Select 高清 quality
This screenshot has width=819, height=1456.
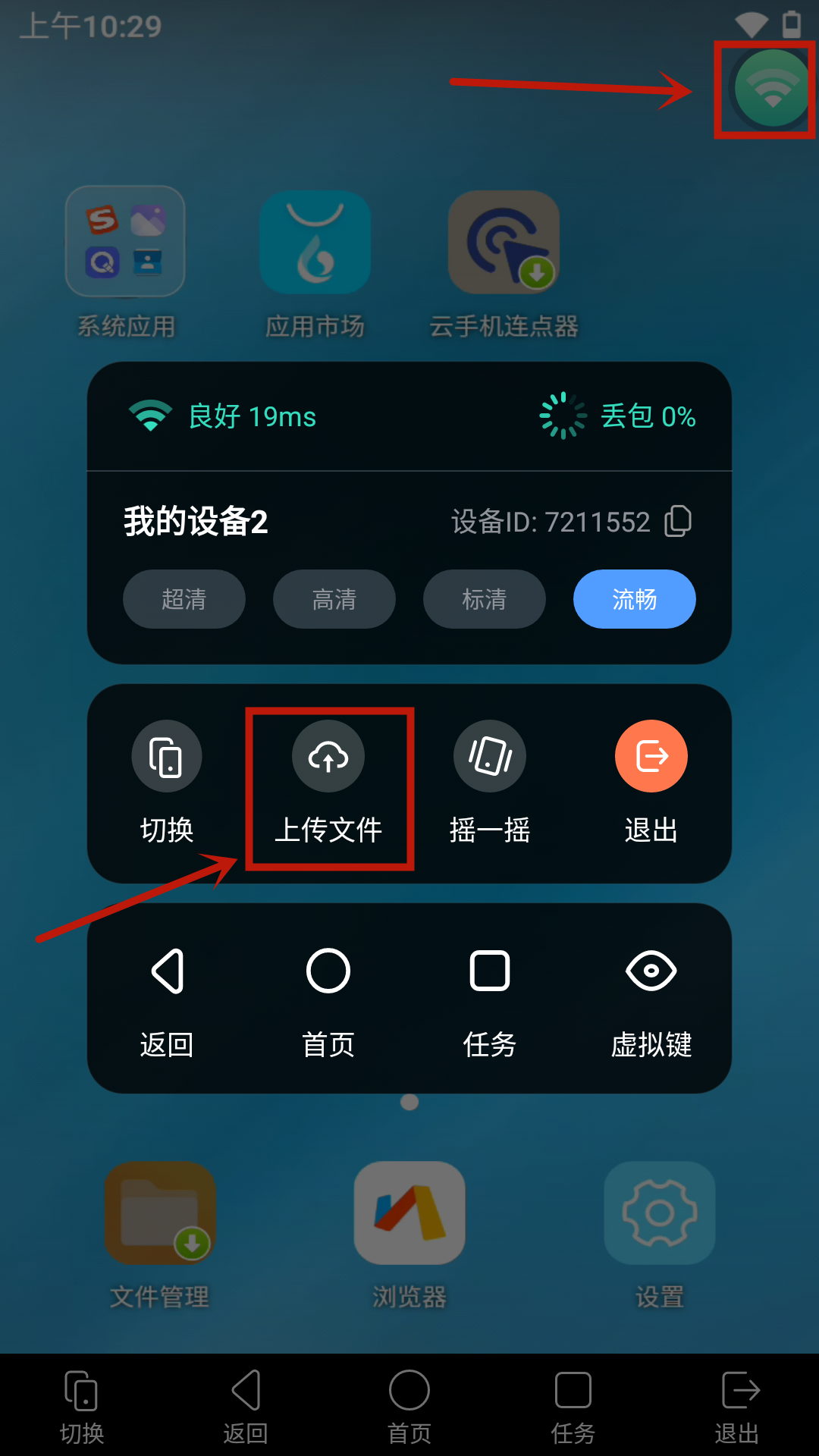click(x=334, y=599)
